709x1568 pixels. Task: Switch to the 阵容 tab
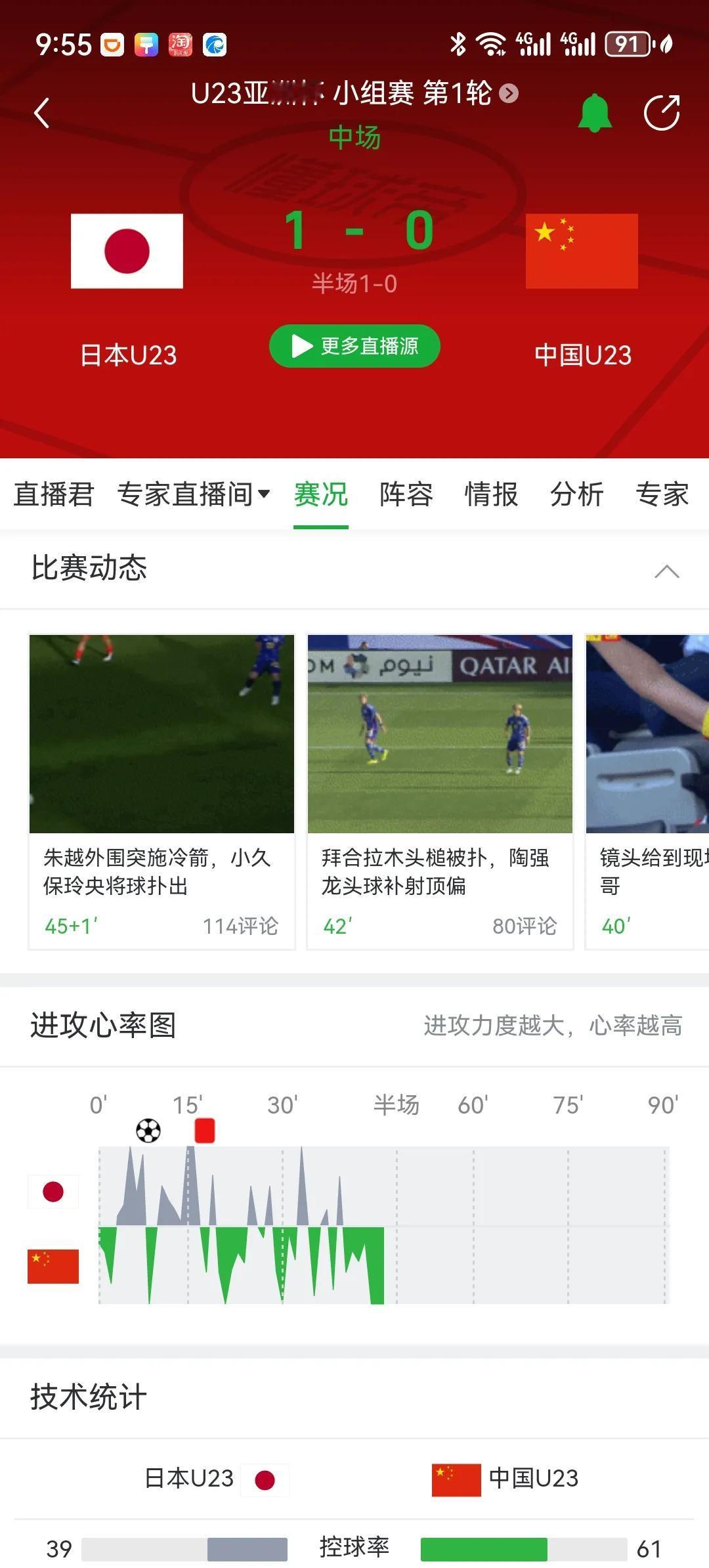pos(405,494)
